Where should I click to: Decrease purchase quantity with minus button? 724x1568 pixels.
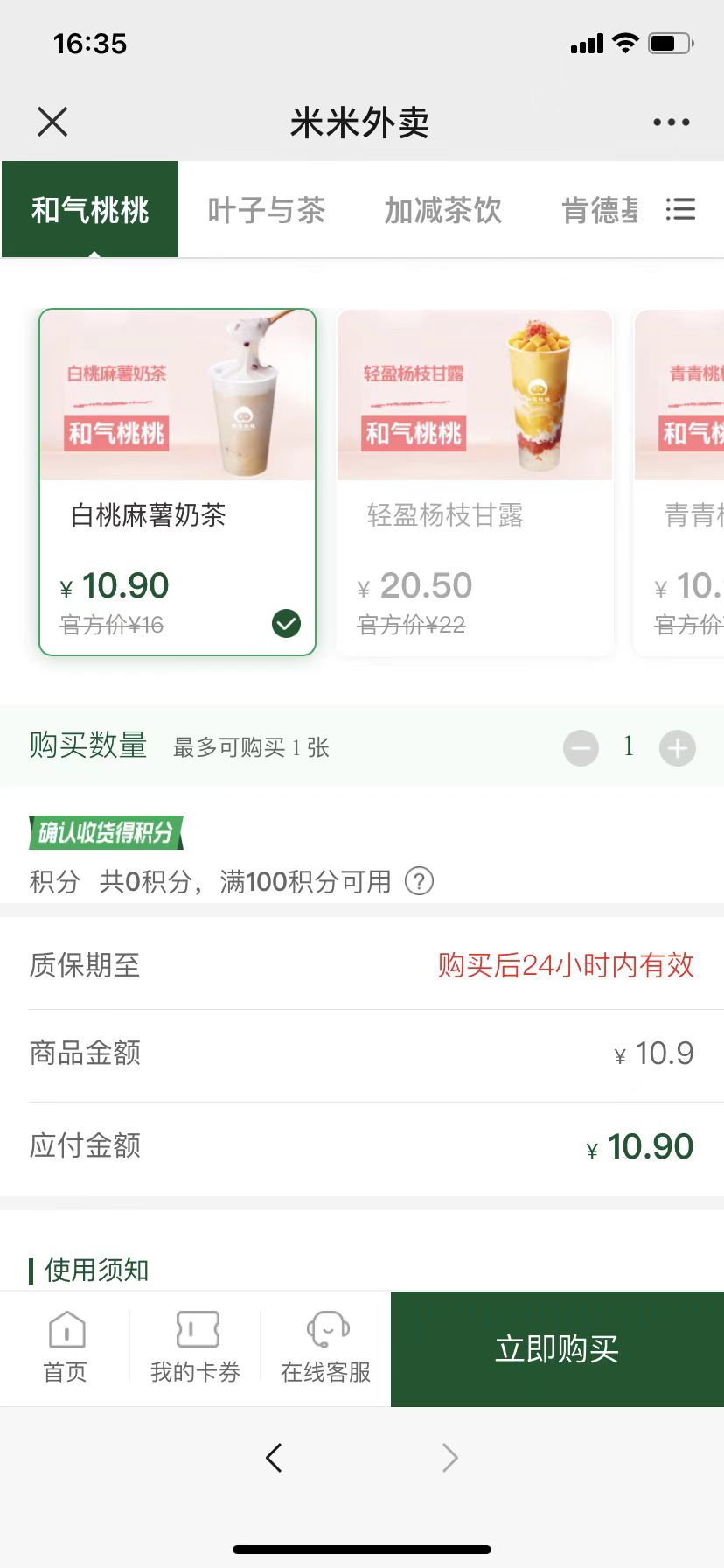click(x=581, y=748)
